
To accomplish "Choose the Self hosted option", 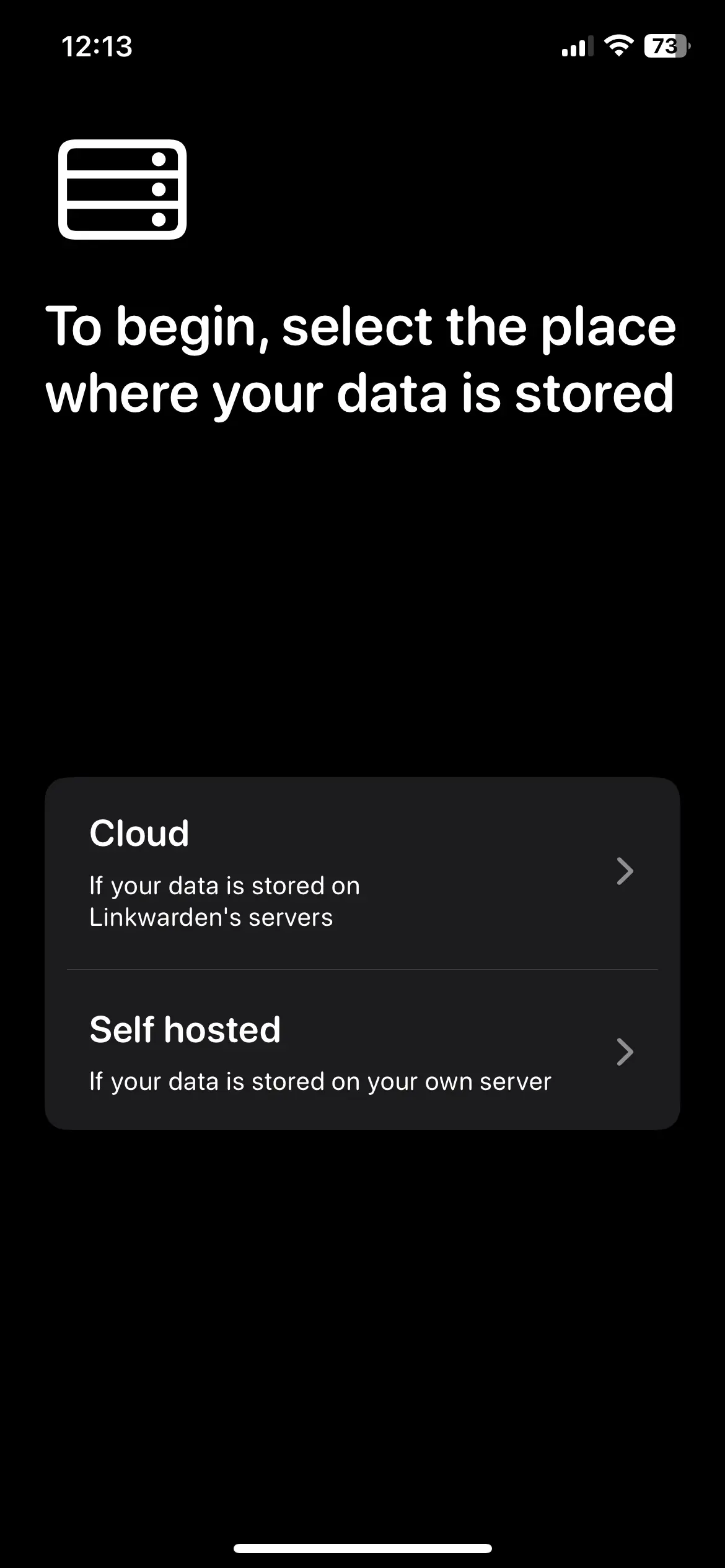I will point(362,1052).
